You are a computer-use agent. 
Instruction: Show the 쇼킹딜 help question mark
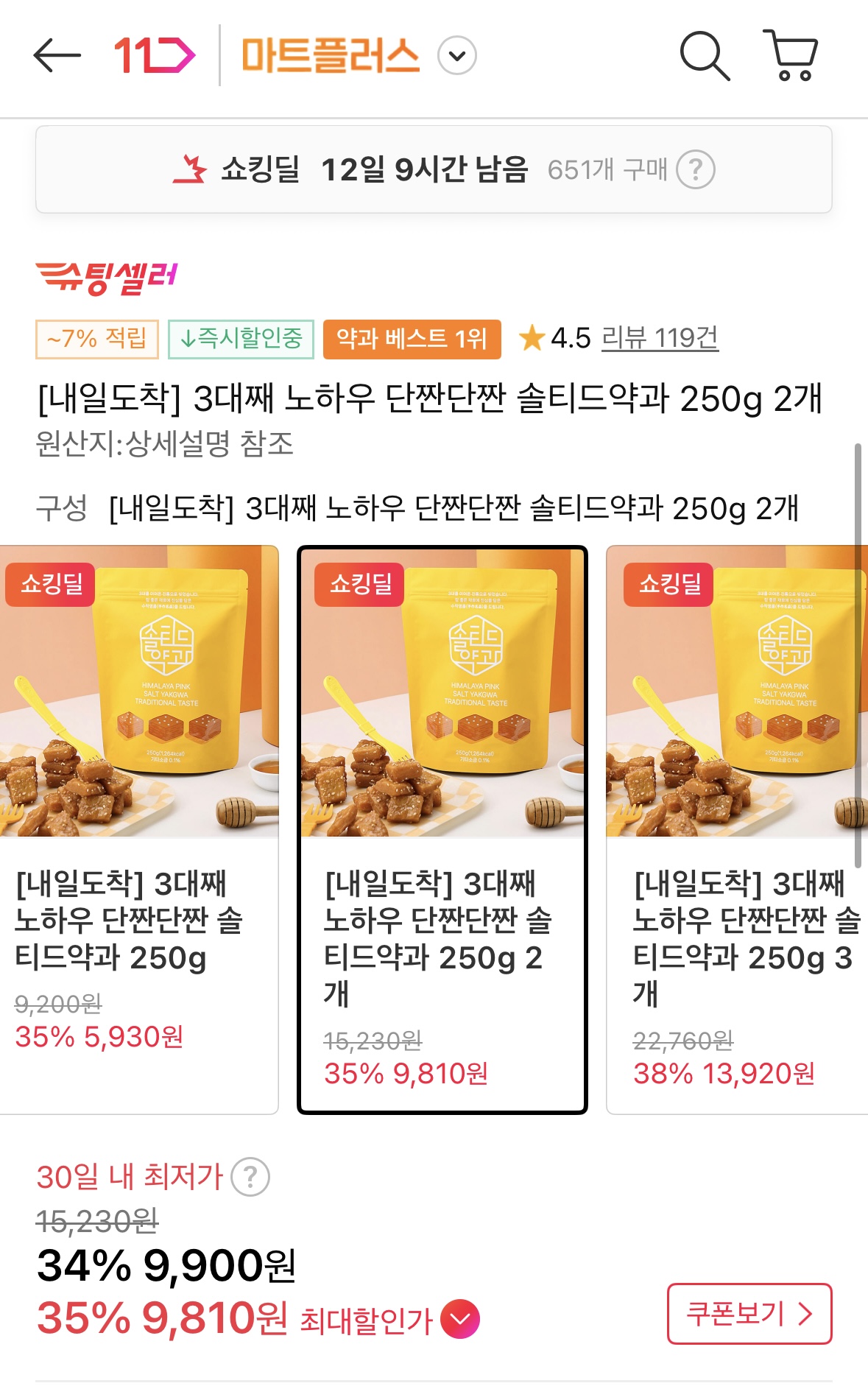tap(695, 170)
